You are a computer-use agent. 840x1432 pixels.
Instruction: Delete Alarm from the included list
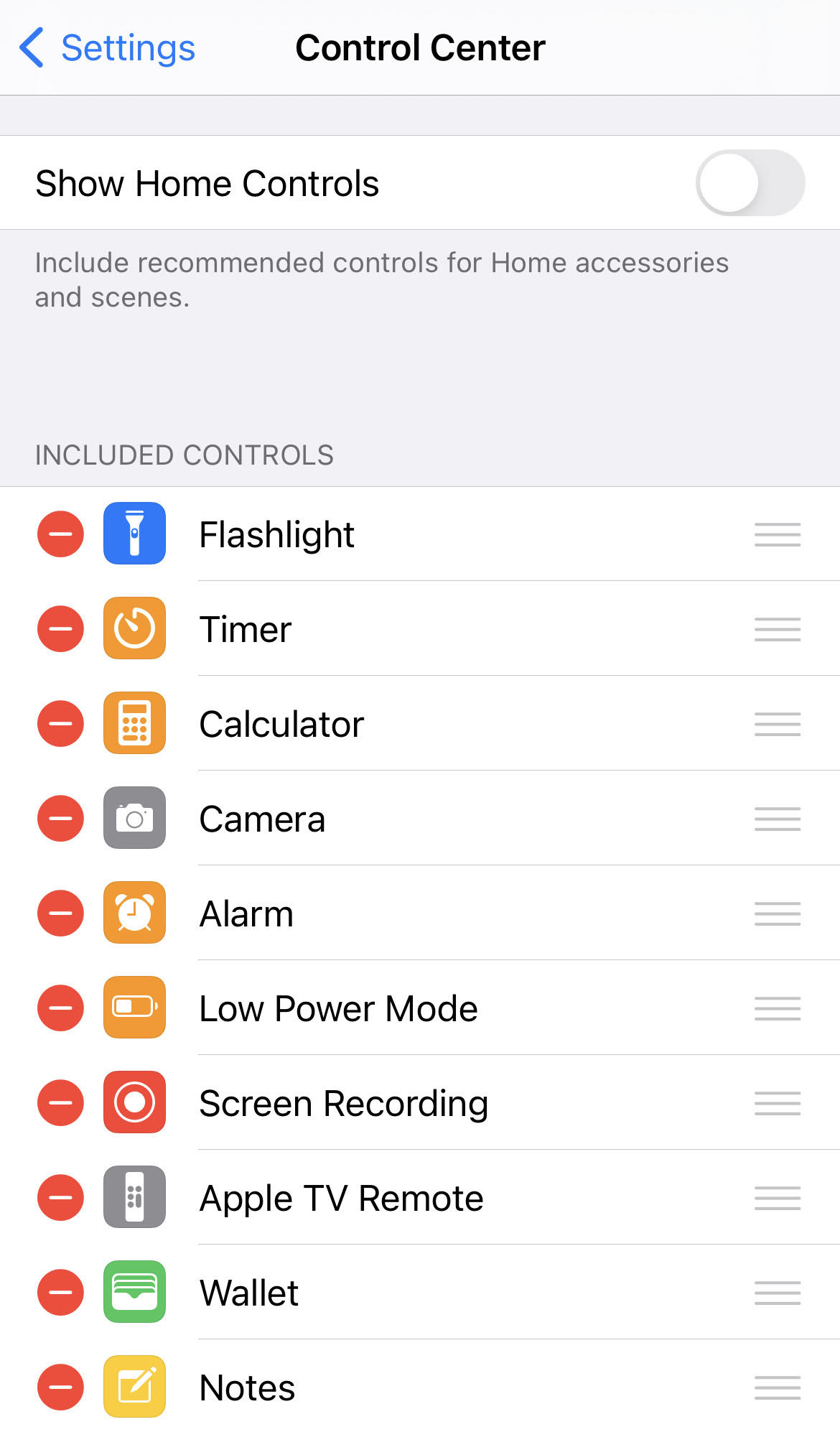pos(60,913)
